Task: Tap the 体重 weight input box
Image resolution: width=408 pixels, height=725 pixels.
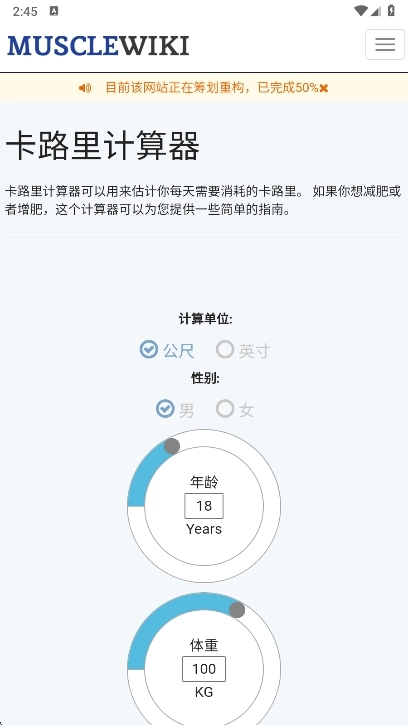Action: click(x=204, y=669)
